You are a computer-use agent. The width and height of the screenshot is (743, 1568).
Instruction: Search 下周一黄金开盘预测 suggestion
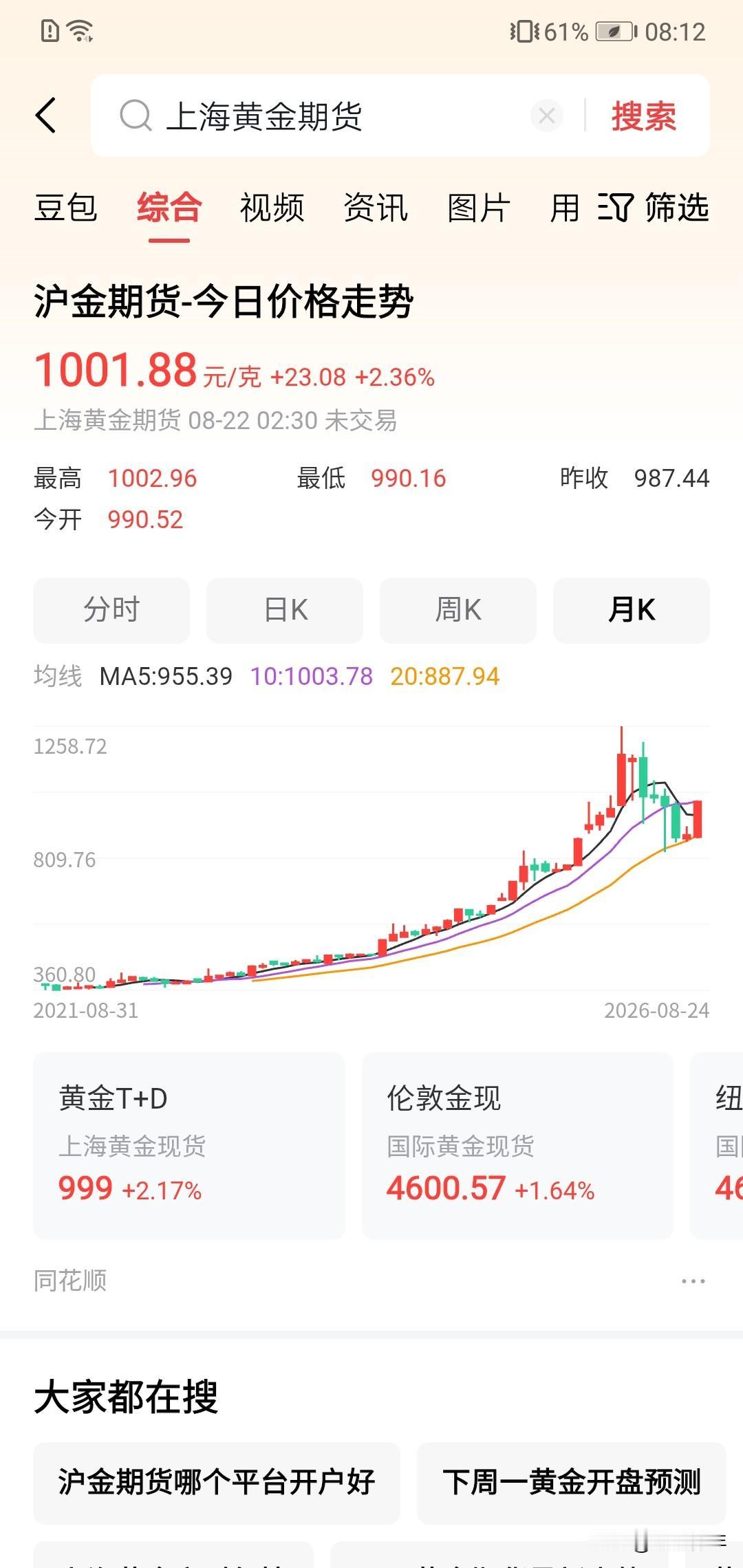pyautogui.click(x=572, y=1481)
